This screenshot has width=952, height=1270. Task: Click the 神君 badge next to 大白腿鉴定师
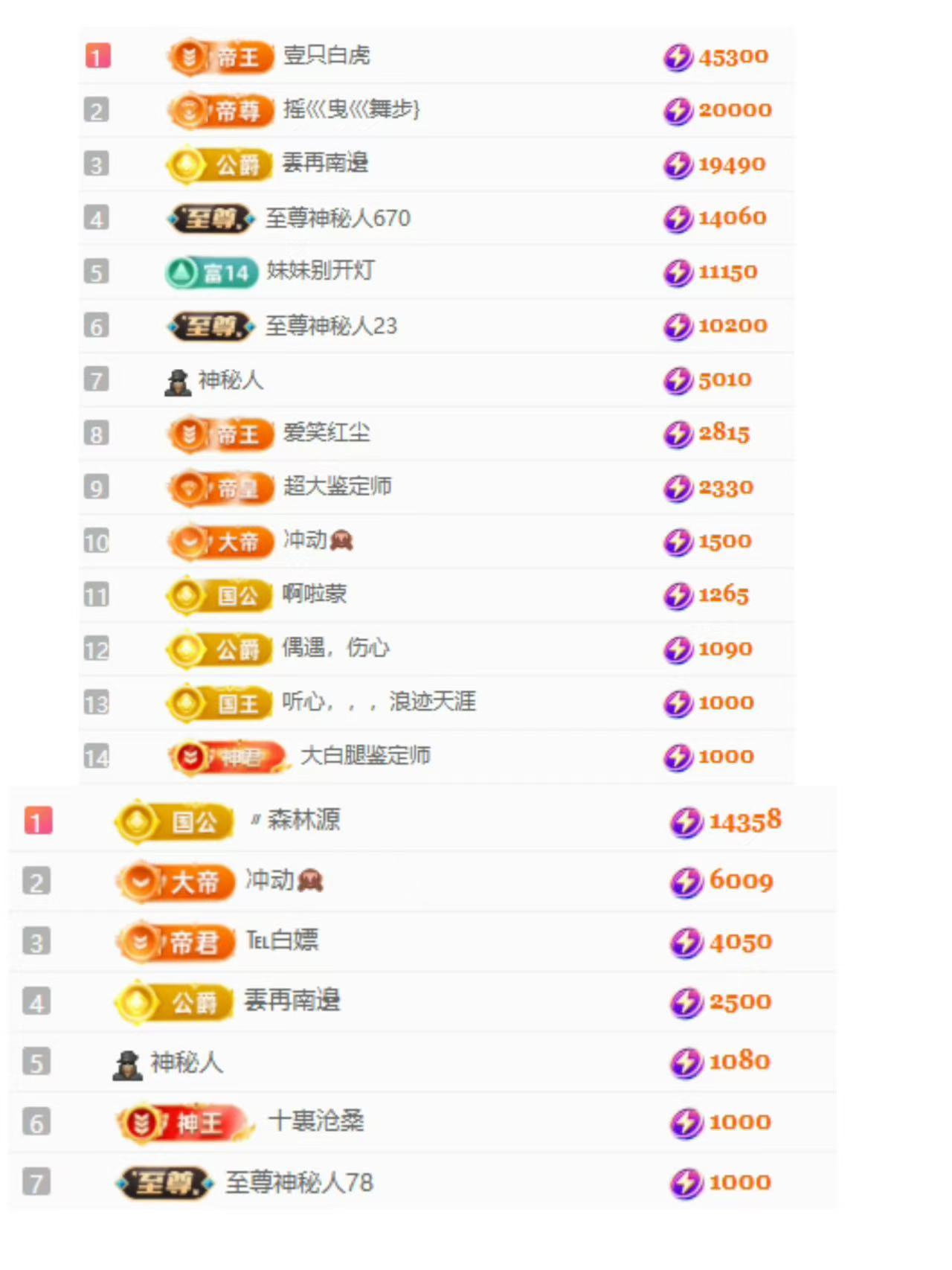[x=227, y=754]
